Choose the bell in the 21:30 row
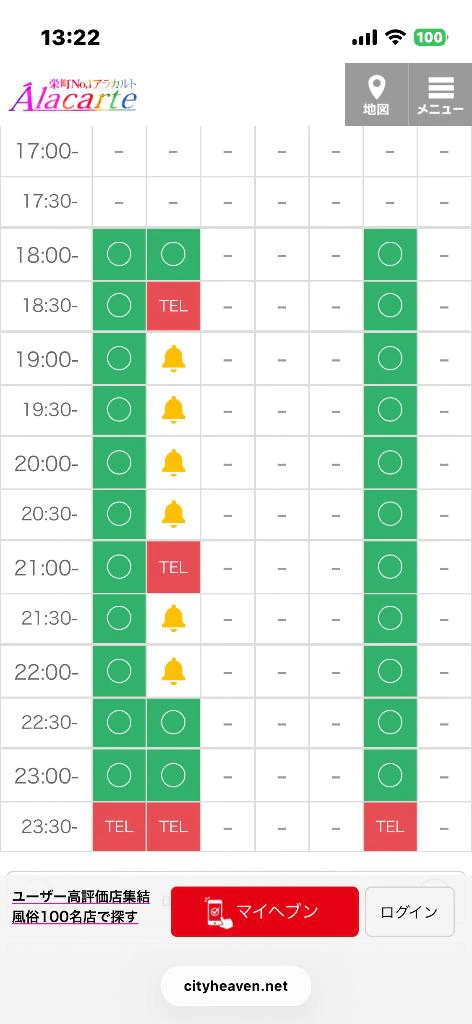The image size is (472, 1024). tap(173, 618)
